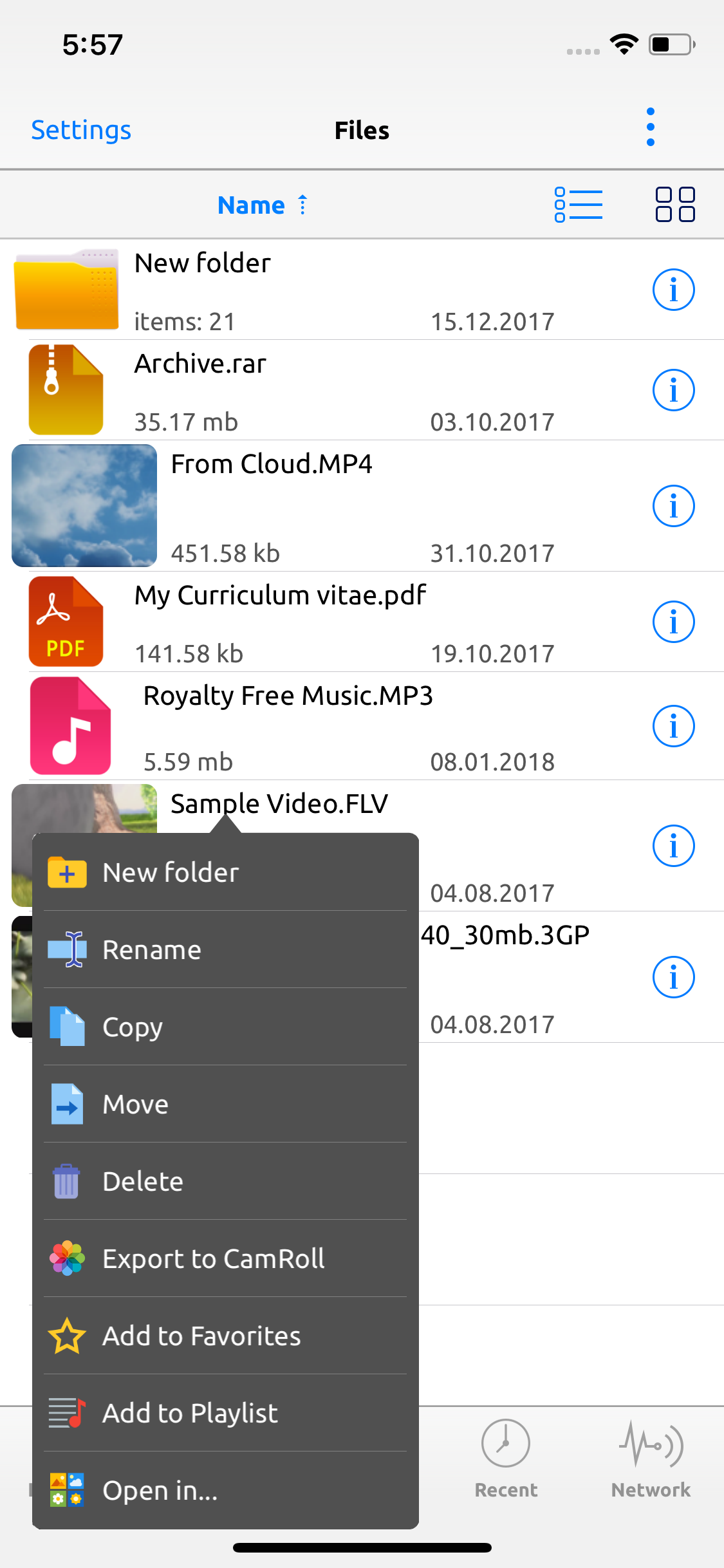The image size is (724, 1568).
Task: View info for My Curriculum vitae.pdf
Action: pos(674,622)
